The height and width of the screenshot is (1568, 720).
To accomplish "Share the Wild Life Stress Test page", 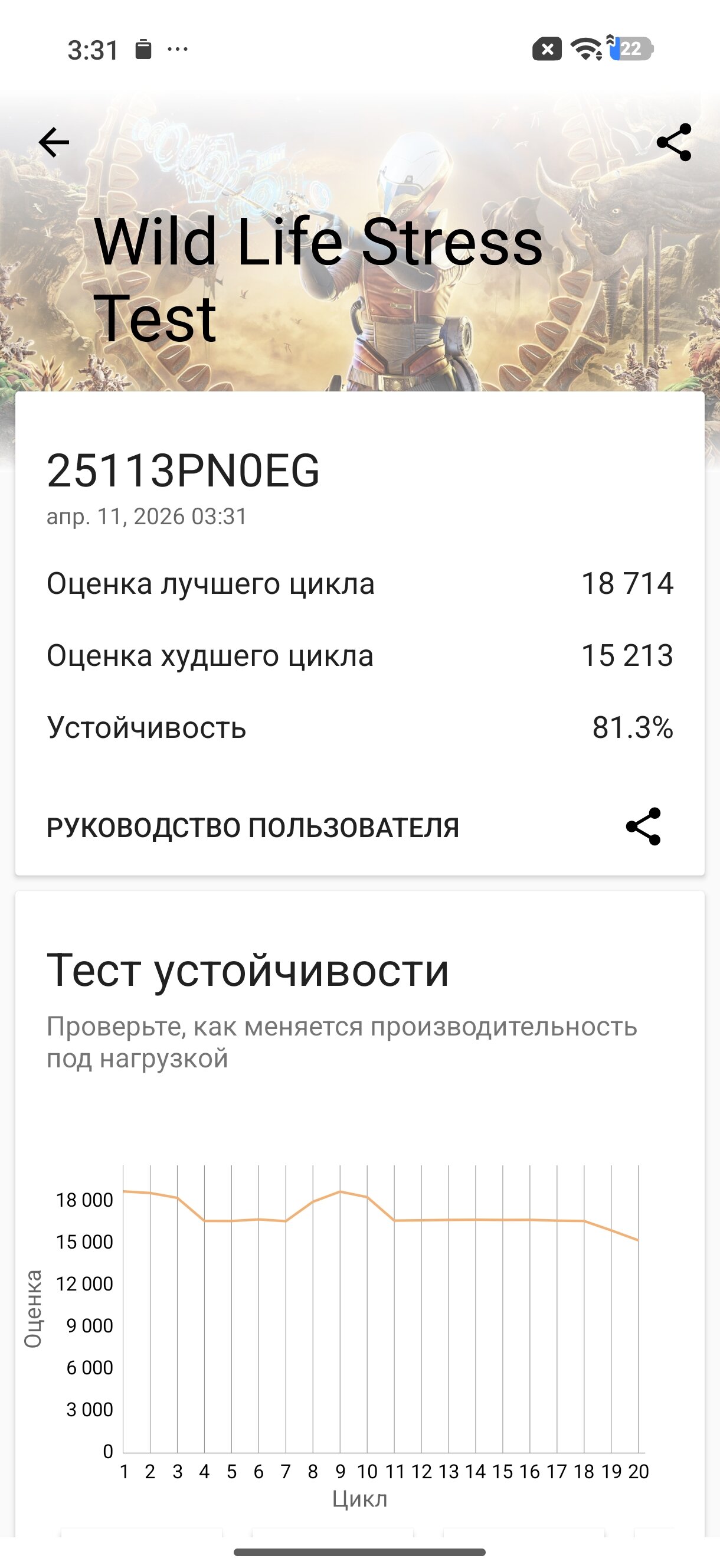I will pyautogui.click(x=674, y=142).
